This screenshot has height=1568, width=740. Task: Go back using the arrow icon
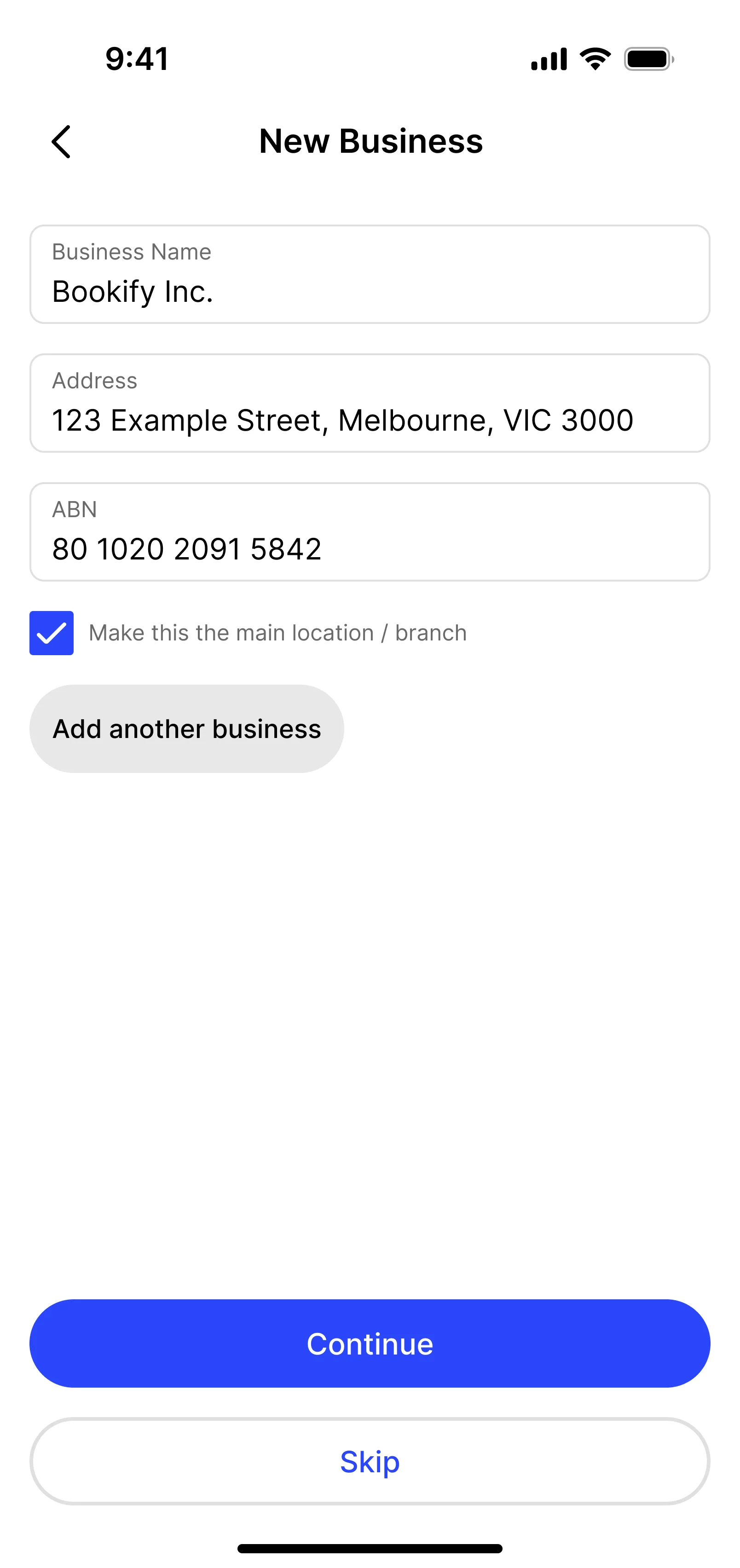61,142
